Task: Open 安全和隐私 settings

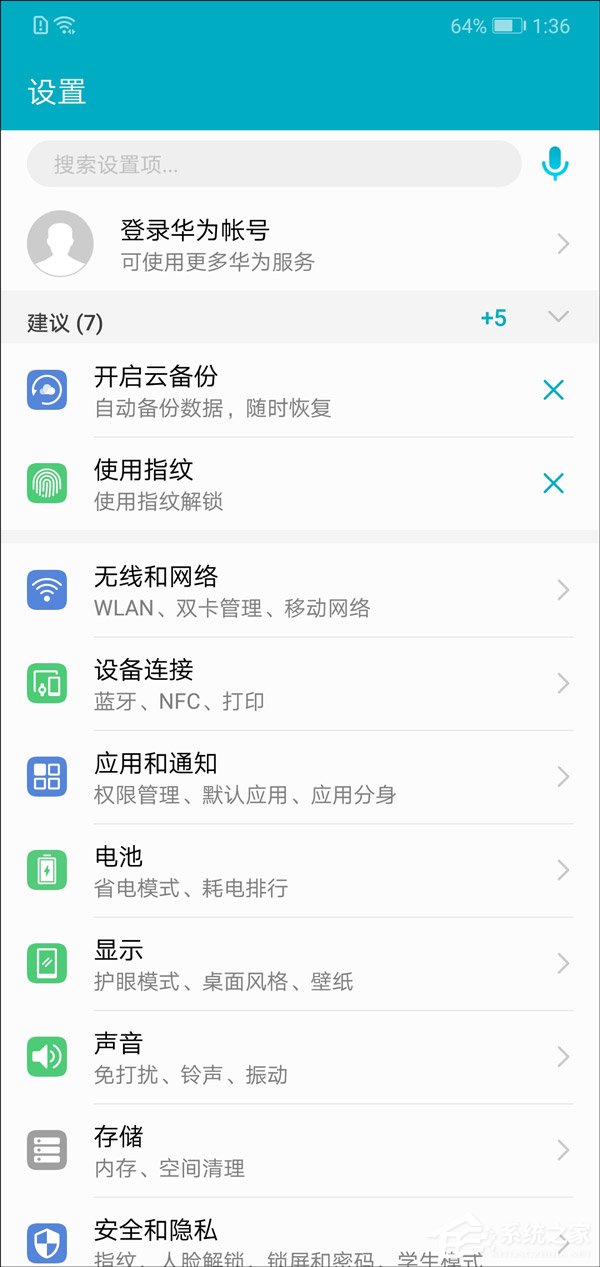Action: point(300,1240)
